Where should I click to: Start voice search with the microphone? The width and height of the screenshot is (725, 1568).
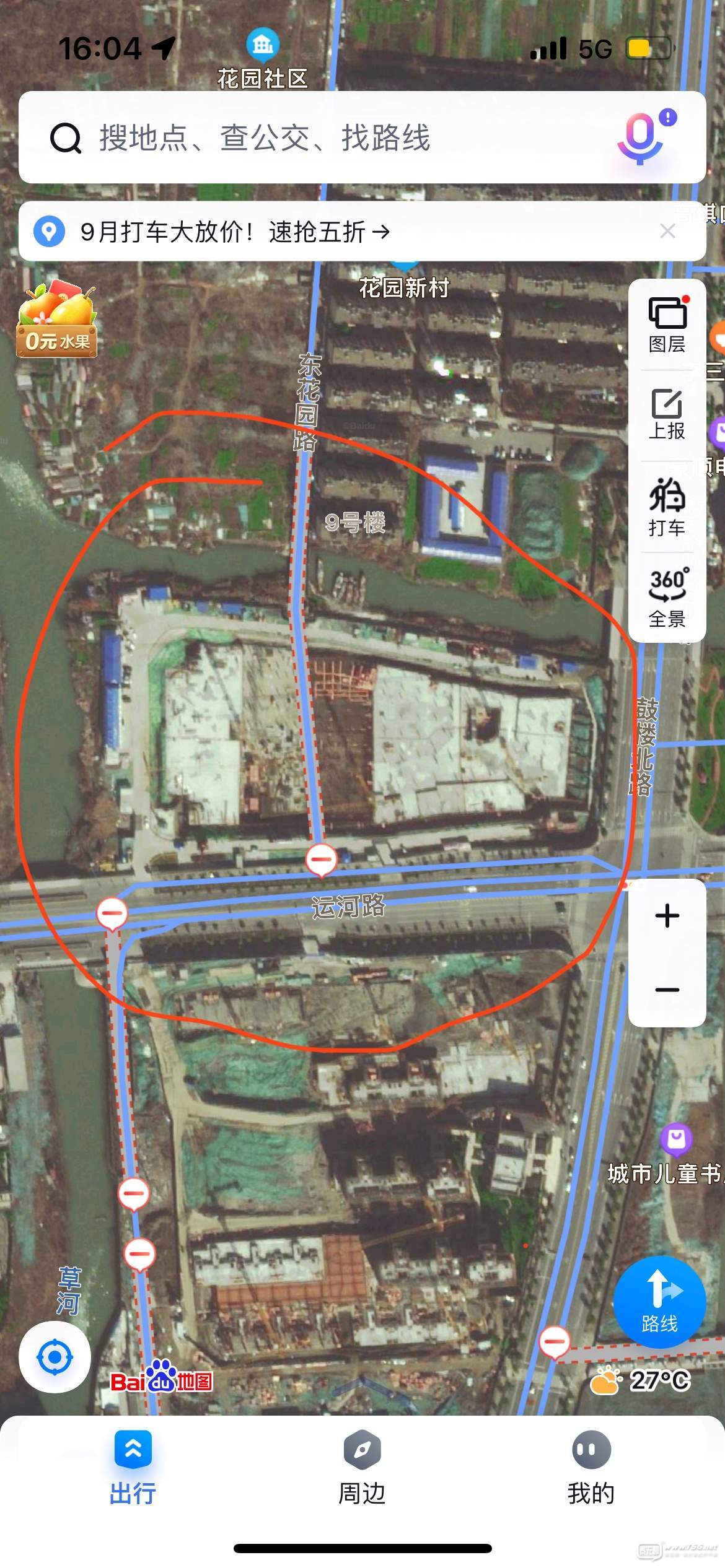tap(641, 137)
